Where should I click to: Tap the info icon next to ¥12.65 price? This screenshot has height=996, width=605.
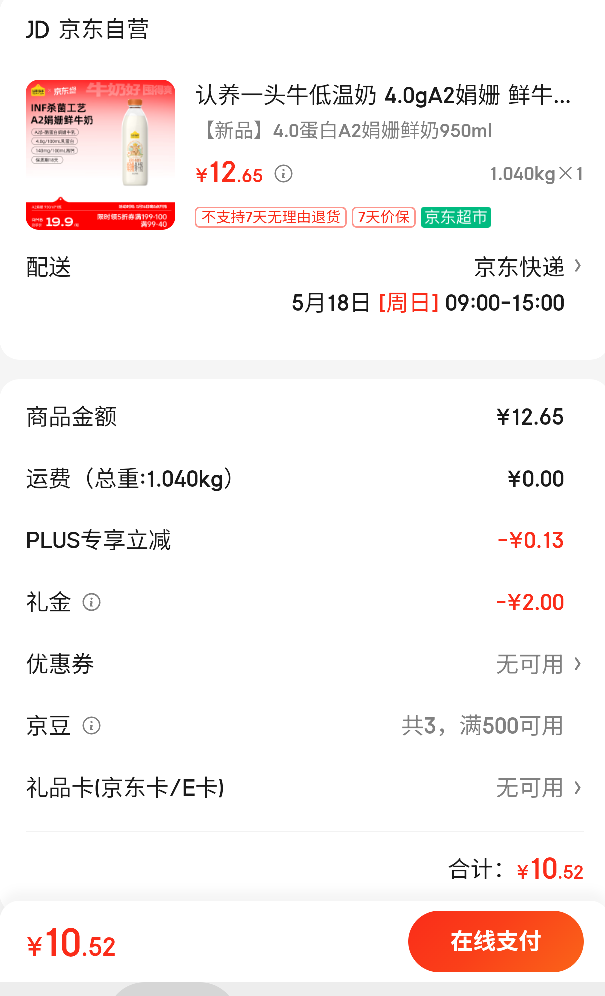(283, 173)
